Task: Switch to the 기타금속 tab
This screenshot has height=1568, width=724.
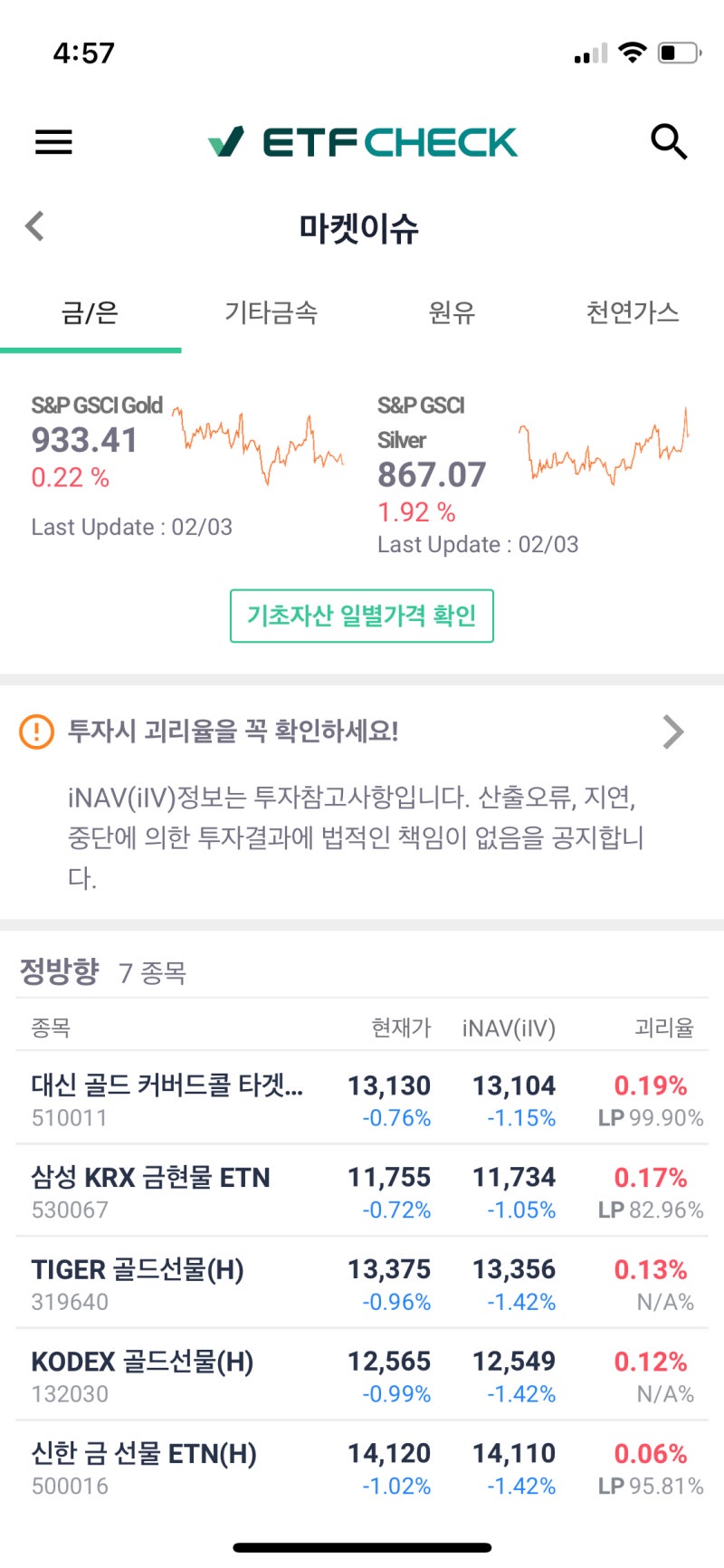Action: click(269, 312)
